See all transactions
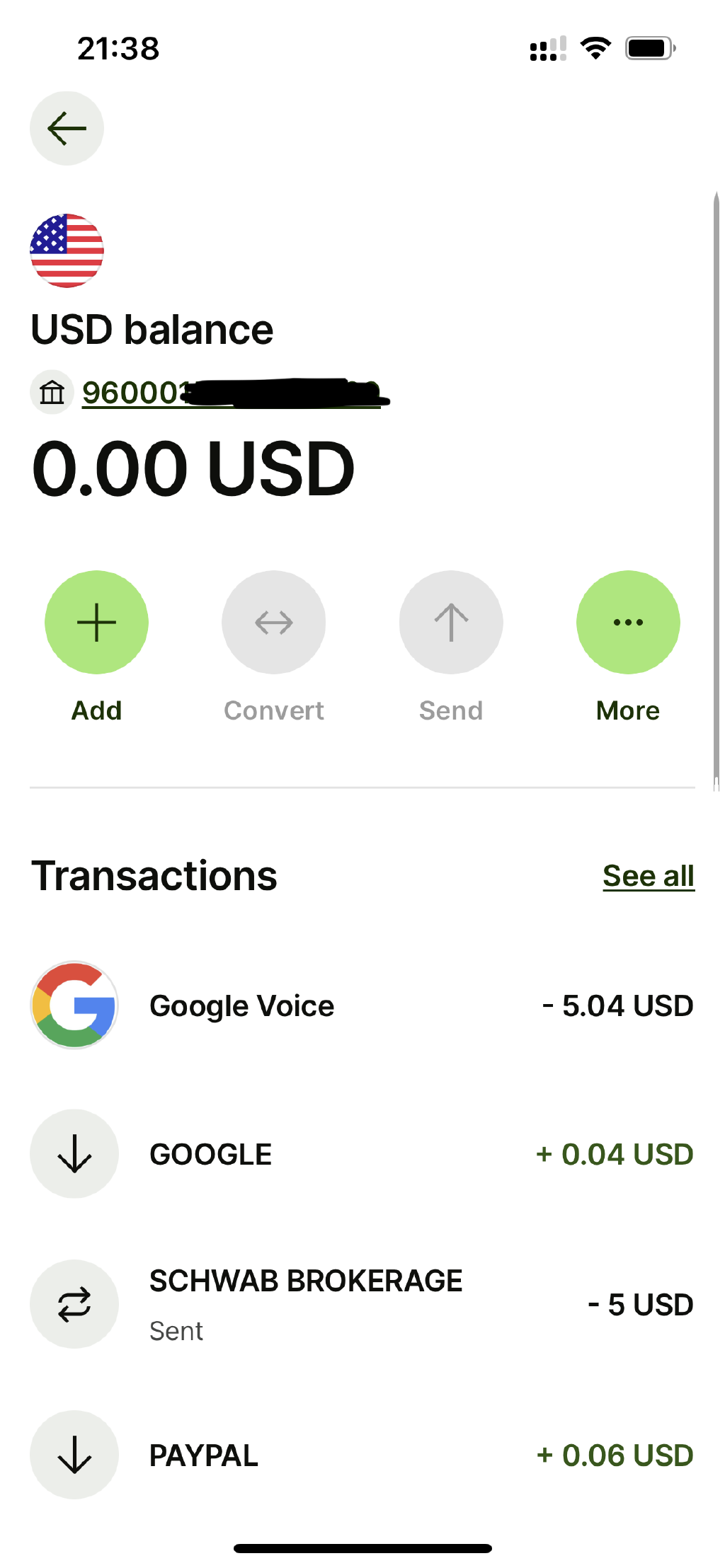The width and height of the screenshot is (725, 1568). tap(648, 876)
